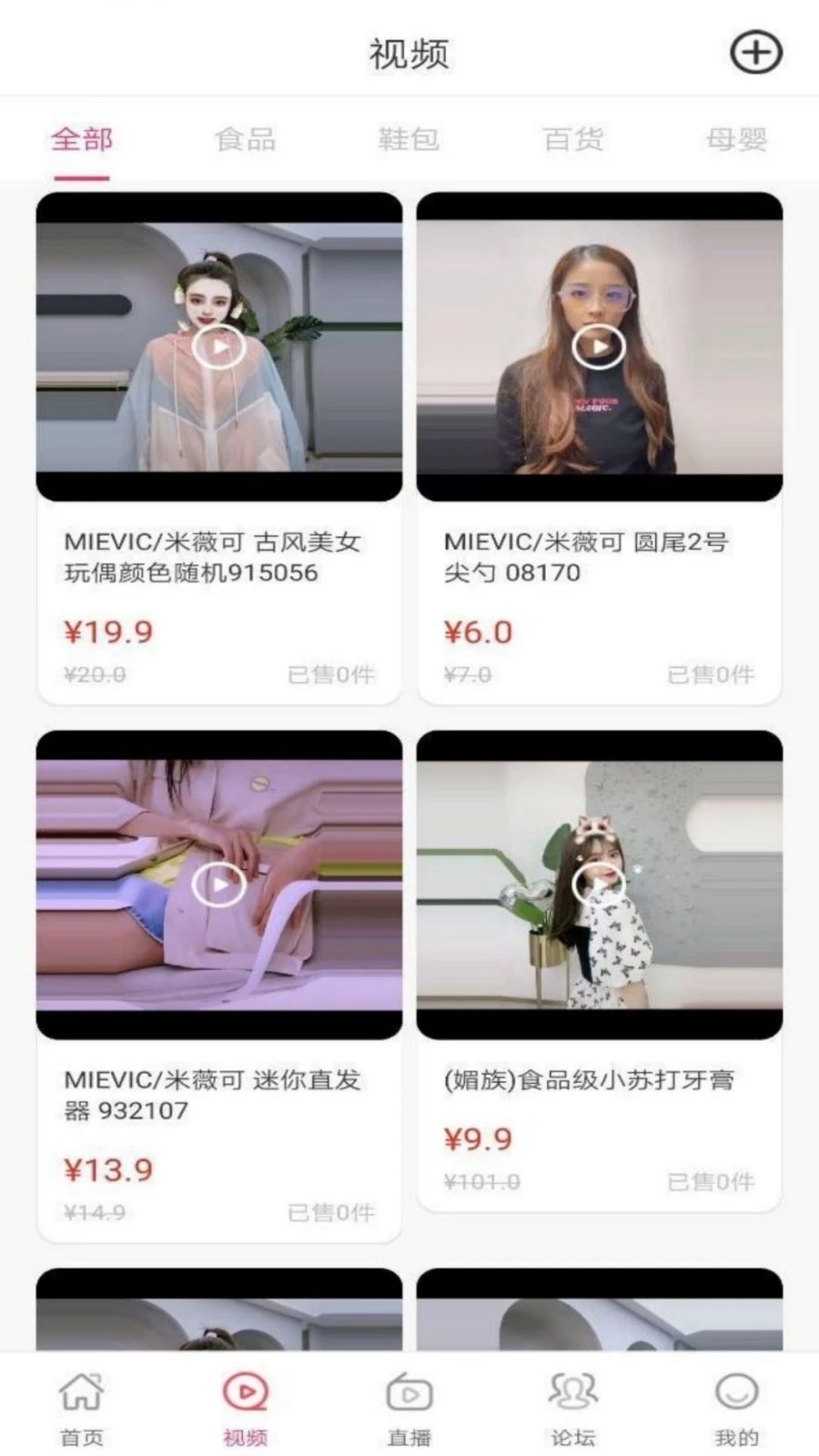
Task: Open the (媚族)食品级小苏打牙膏 product link
Action: pos(590,1081)
